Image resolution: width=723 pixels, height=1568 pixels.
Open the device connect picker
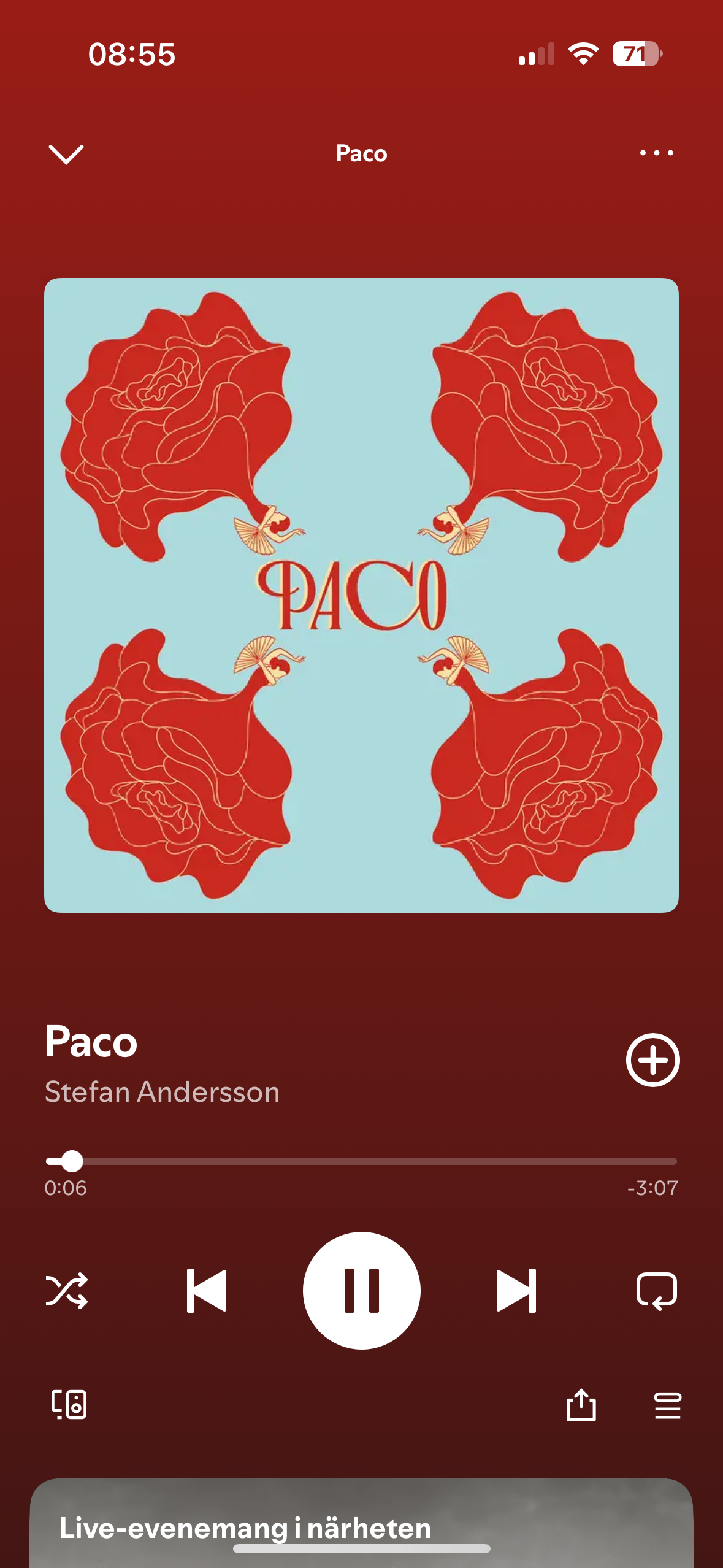coord(69,1404)
